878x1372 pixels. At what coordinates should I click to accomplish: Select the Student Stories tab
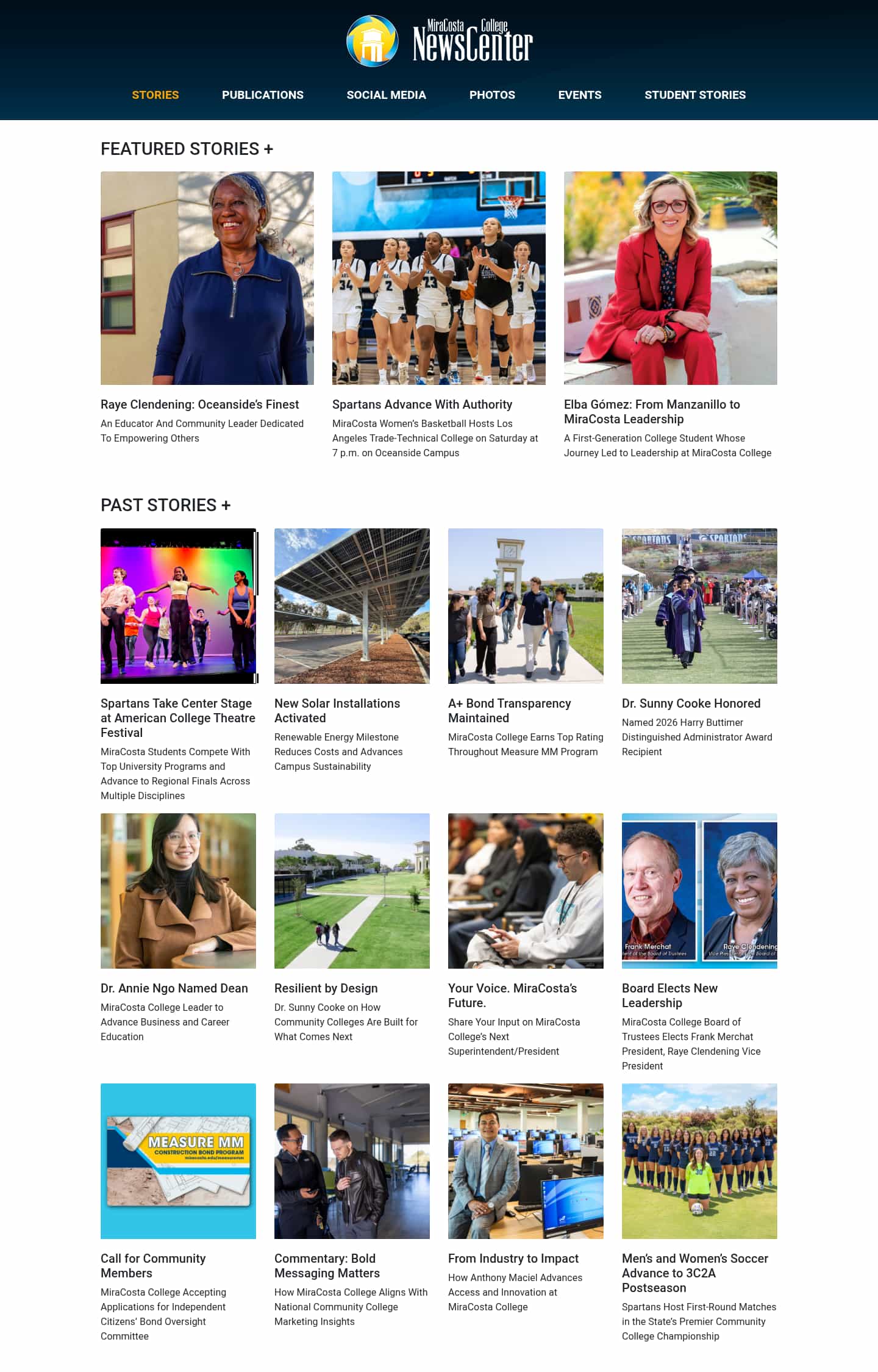[695, 95]
